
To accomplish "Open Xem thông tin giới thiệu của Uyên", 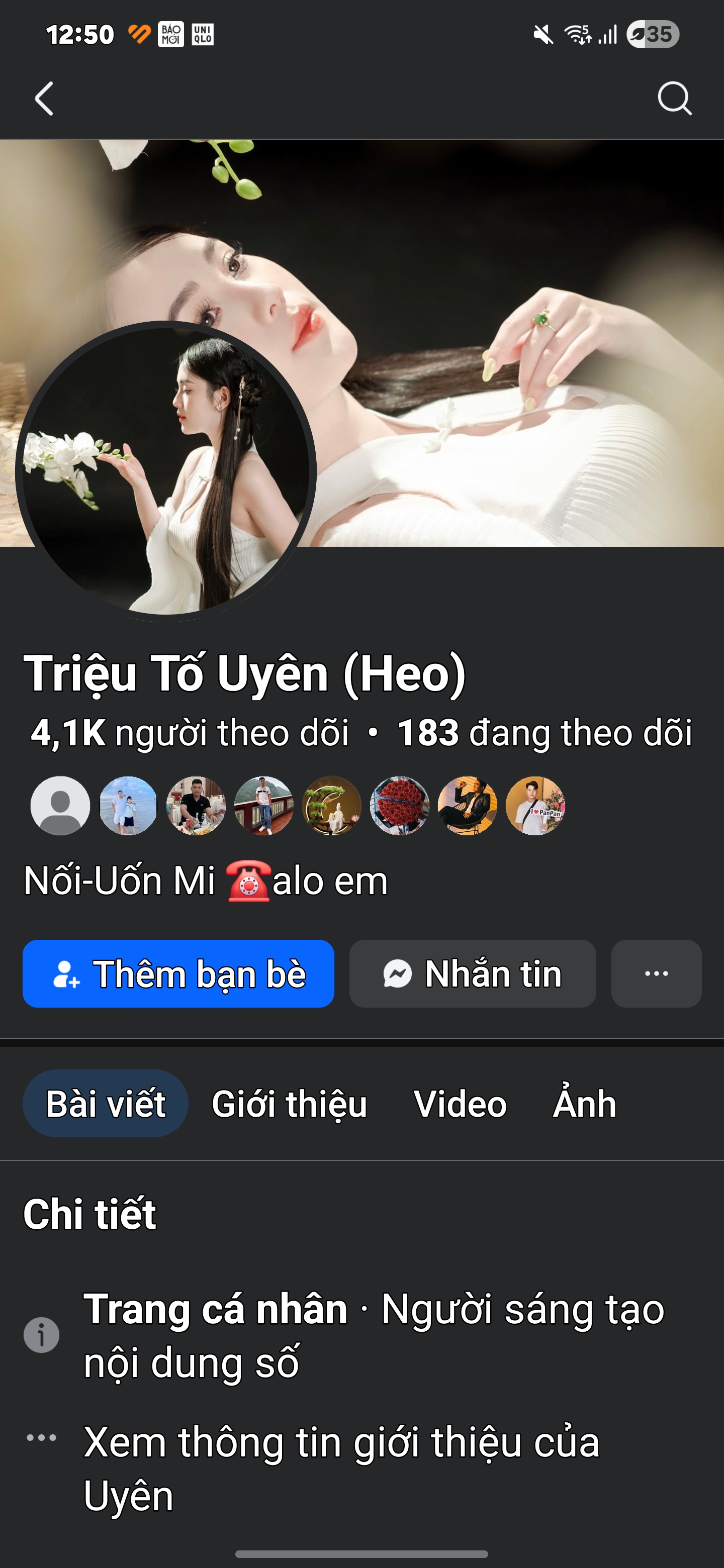I will (341, 1468).
